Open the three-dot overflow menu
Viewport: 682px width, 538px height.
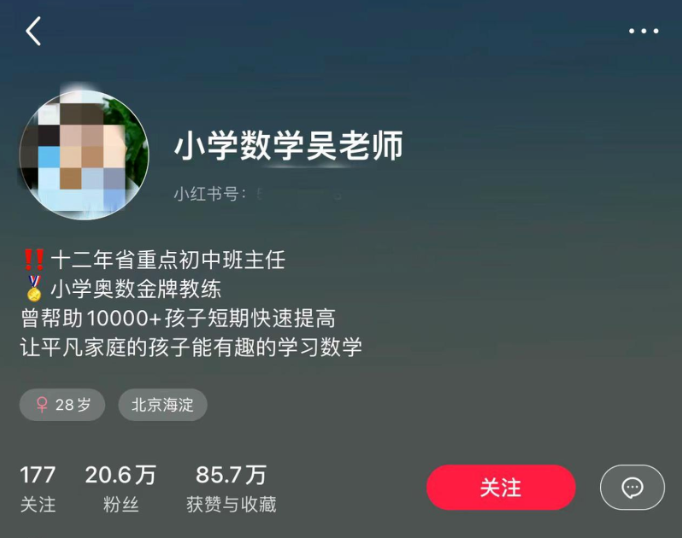pyautogui.click(x=643, y=31)
